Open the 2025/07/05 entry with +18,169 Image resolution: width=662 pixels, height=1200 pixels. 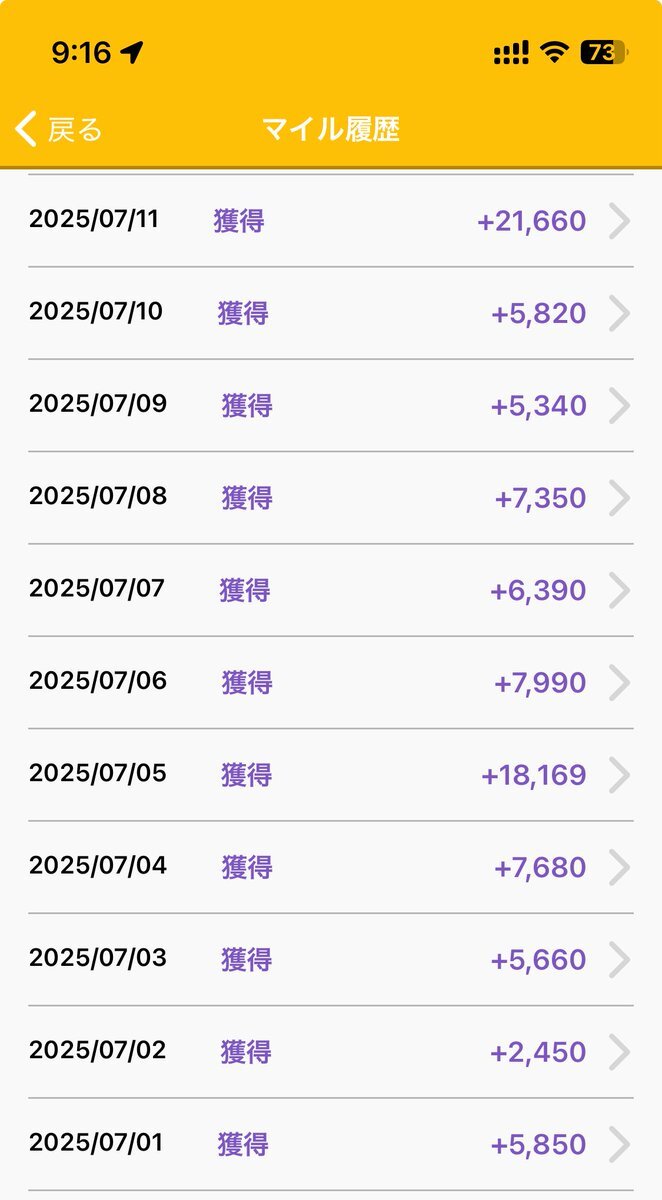point(331,775)
